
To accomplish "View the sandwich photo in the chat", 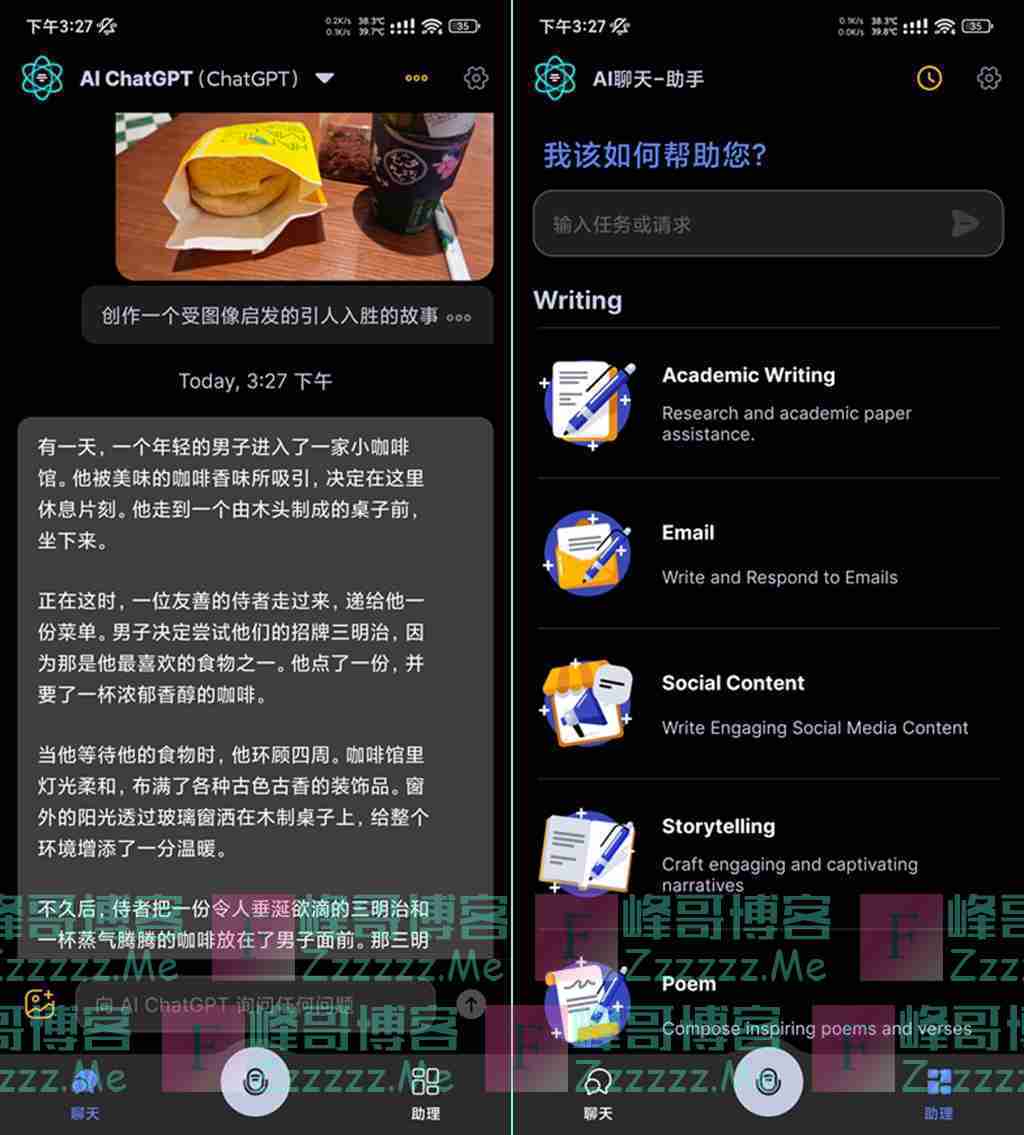I will [304, 195].
